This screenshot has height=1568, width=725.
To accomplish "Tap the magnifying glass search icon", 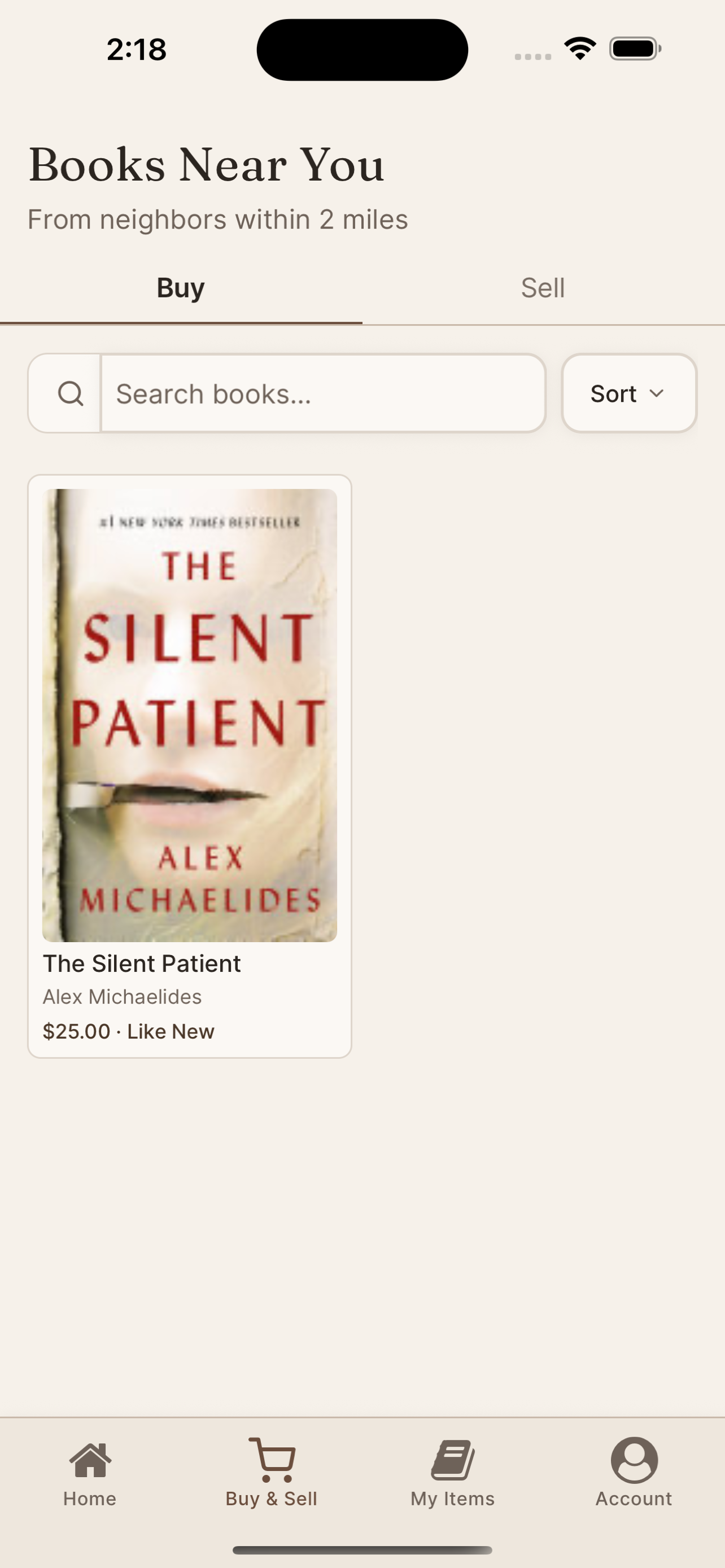I will coord(71,394).
